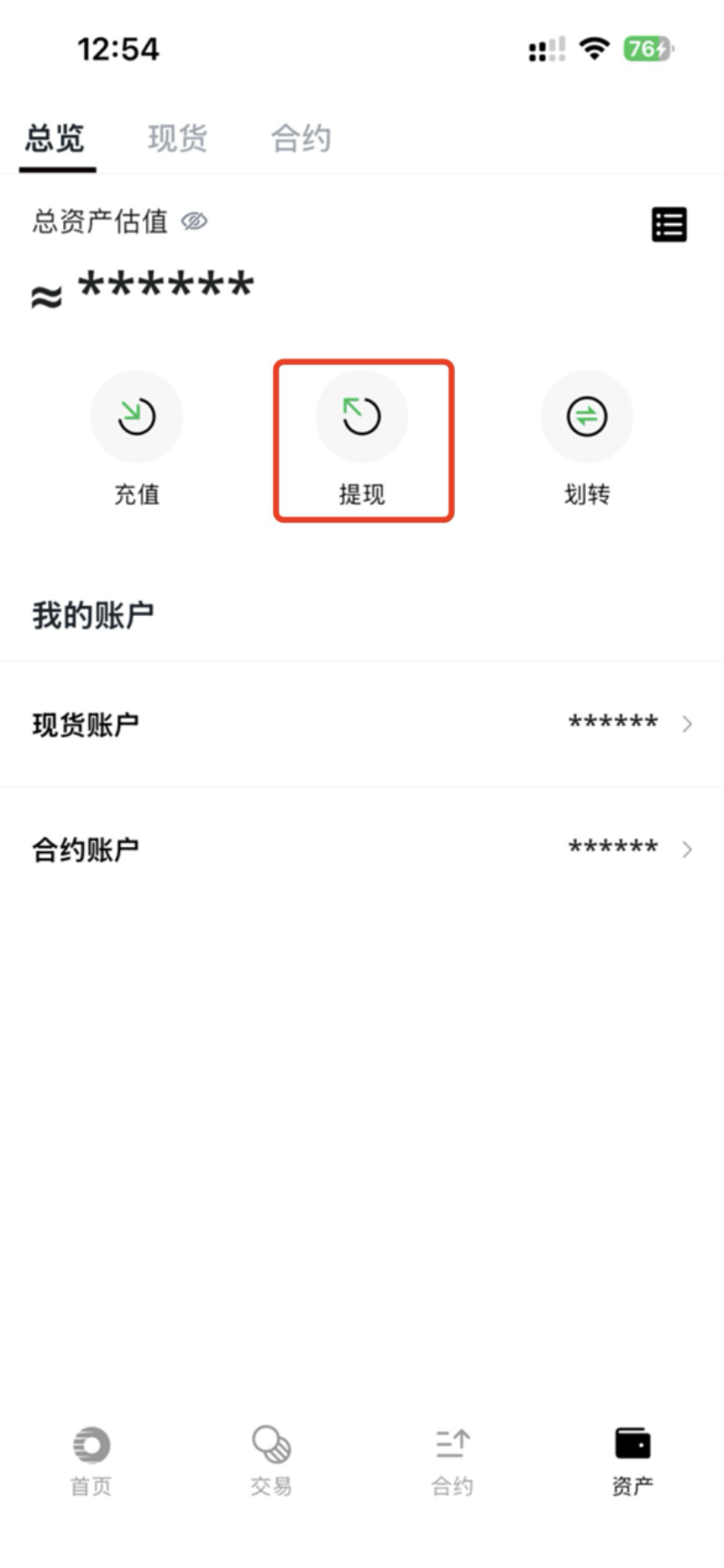Select the 资产 bottom tab

(632, 1459)
